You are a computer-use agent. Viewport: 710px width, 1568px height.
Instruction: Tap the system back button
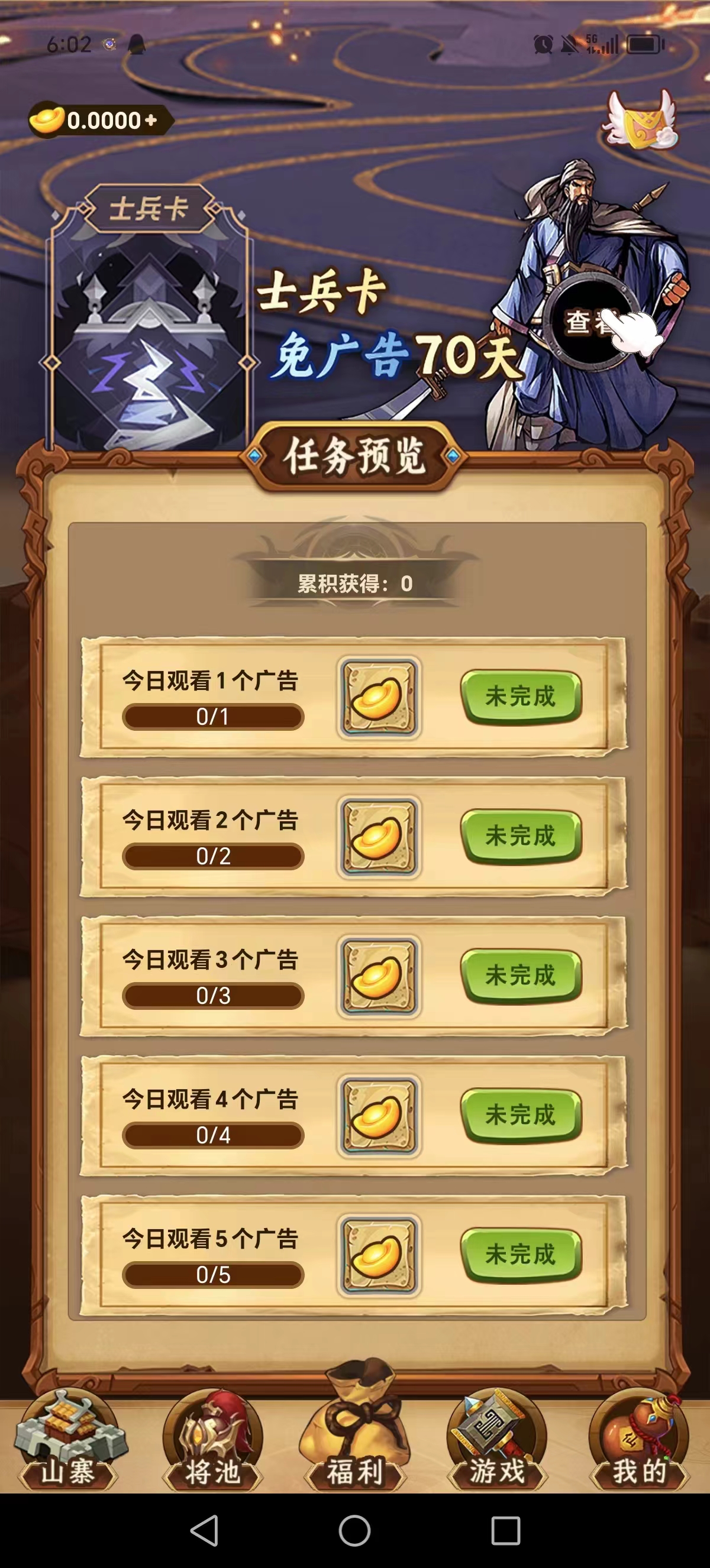(205, 1530)
